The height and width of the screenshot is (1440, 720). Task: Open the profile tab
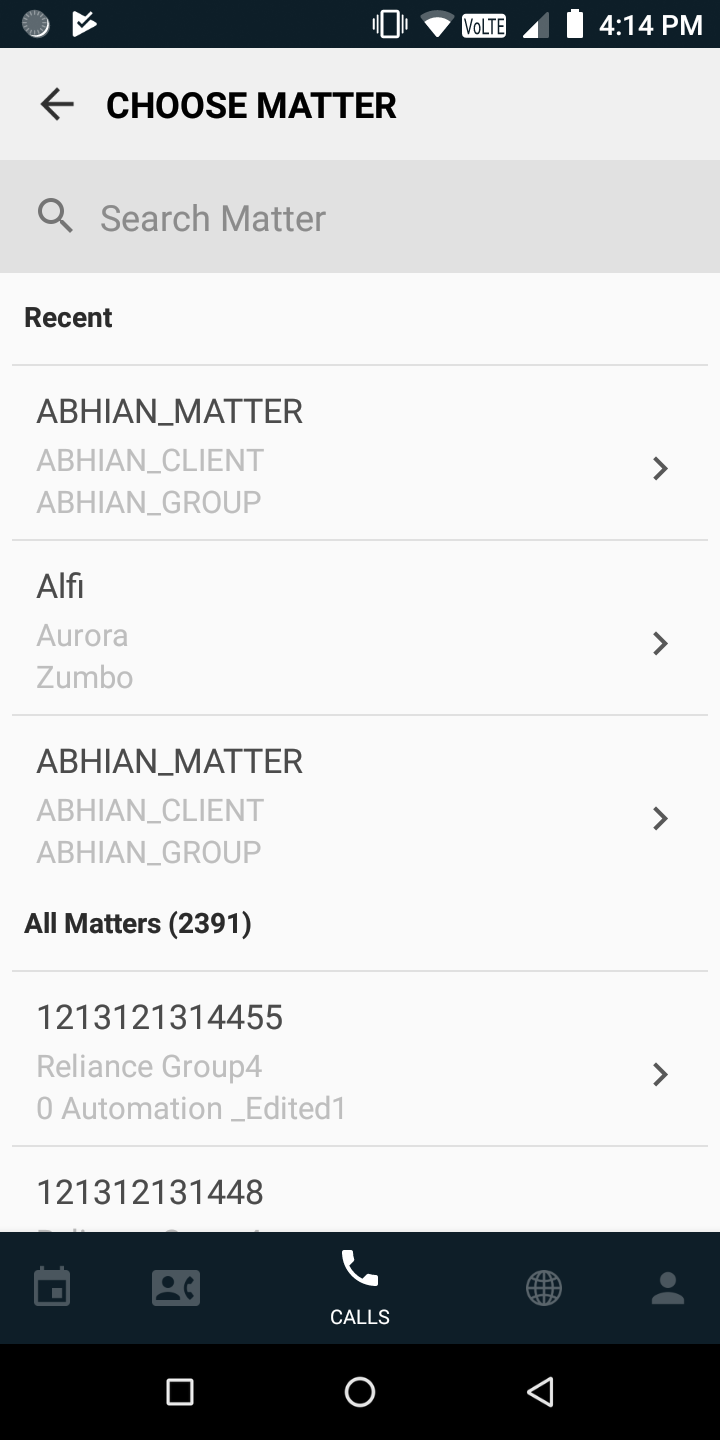coord(667,1287)
